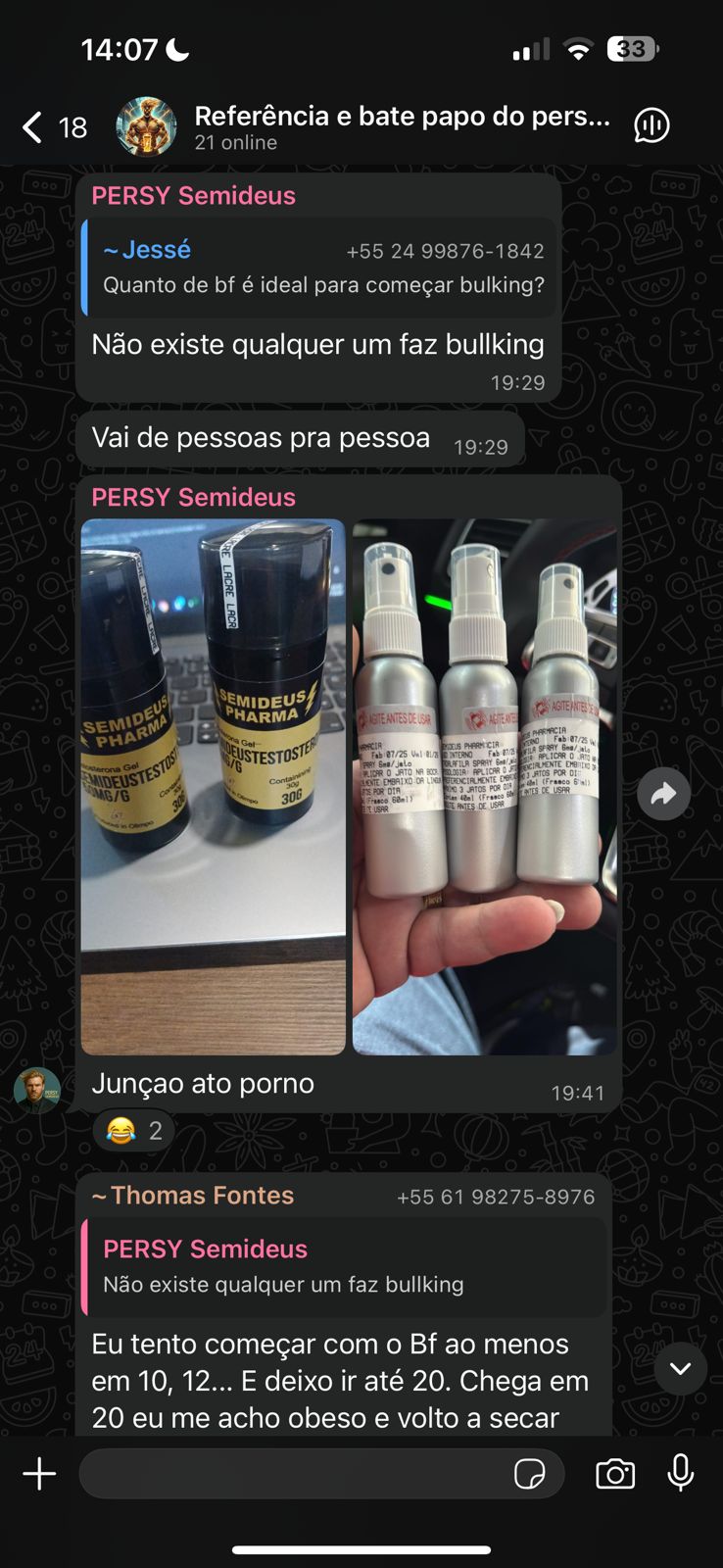Open the quoted PERSY Semideus reply
The image size is (723, 1568).
tap(343, 1266)
